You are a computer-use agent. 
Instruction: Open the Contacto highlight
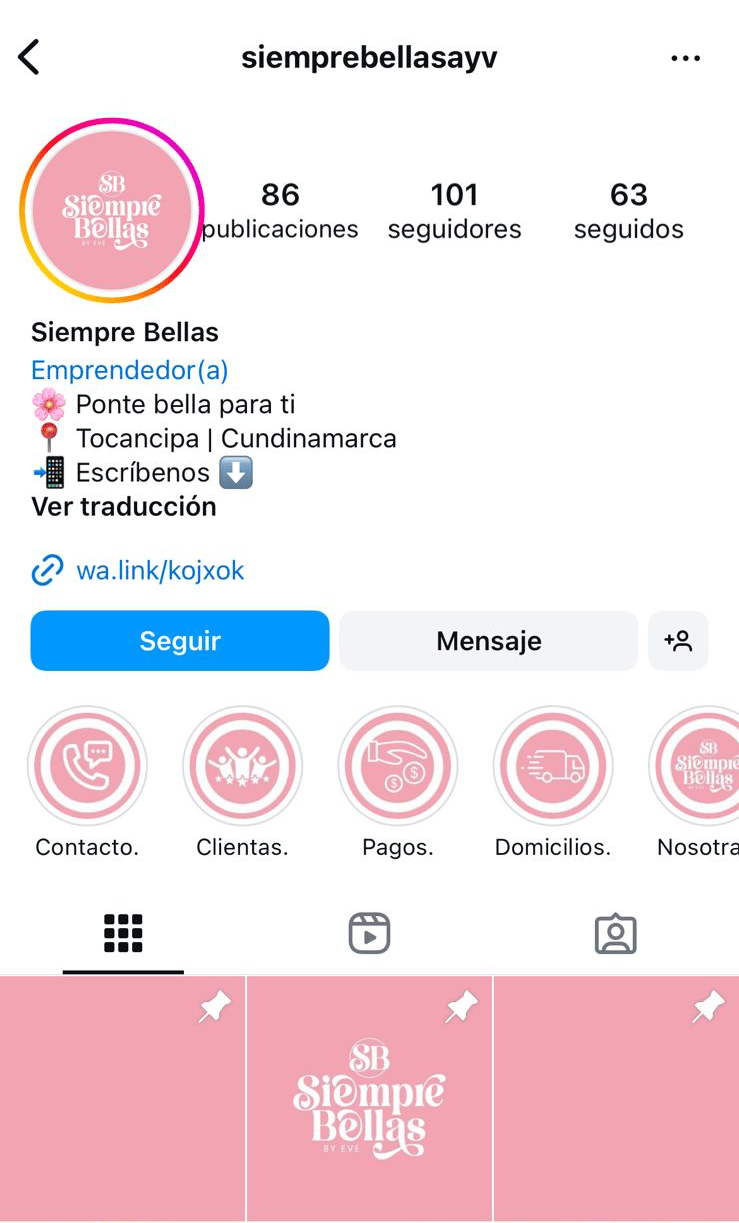(x=87, y=767)
